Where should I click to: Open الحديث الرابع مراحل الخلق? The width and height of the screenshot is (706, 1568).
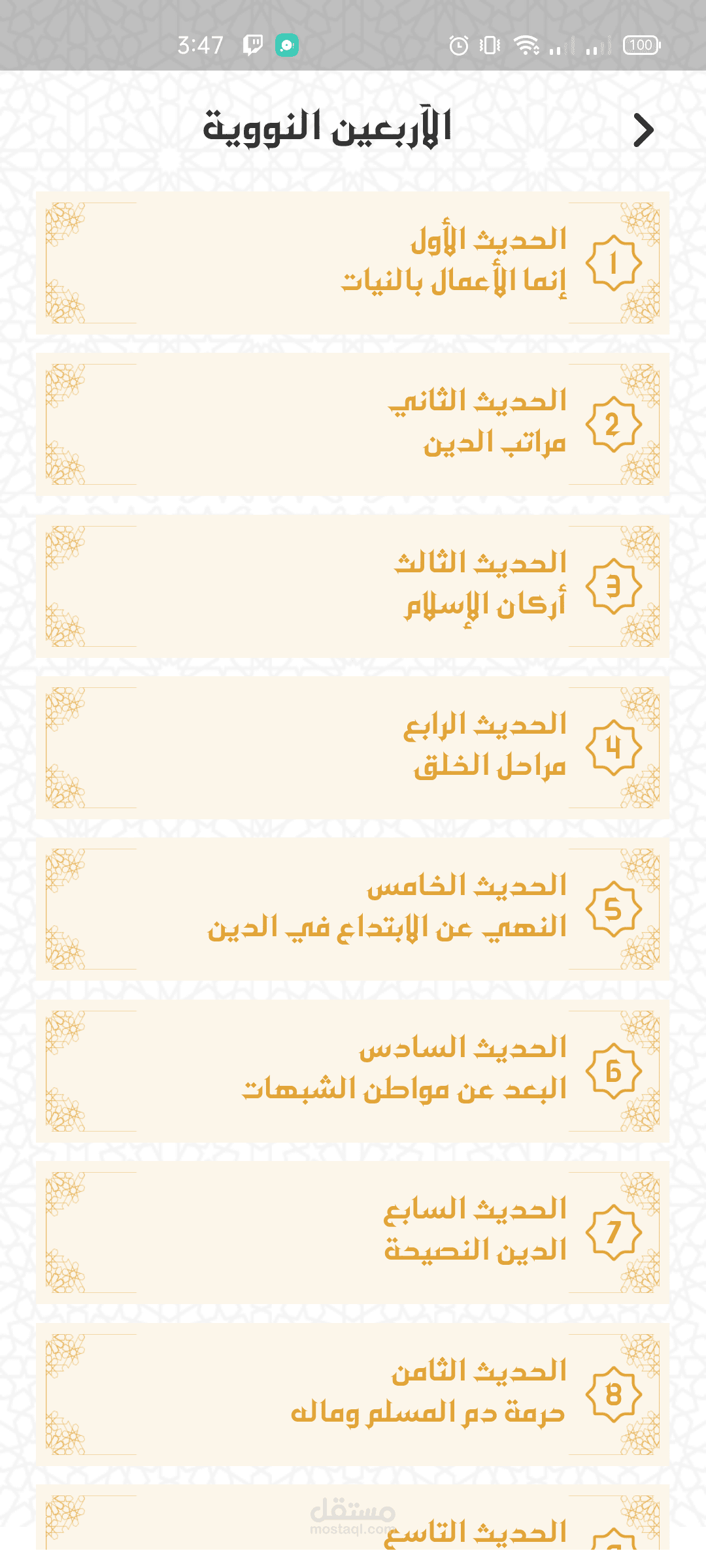(353, 747)
